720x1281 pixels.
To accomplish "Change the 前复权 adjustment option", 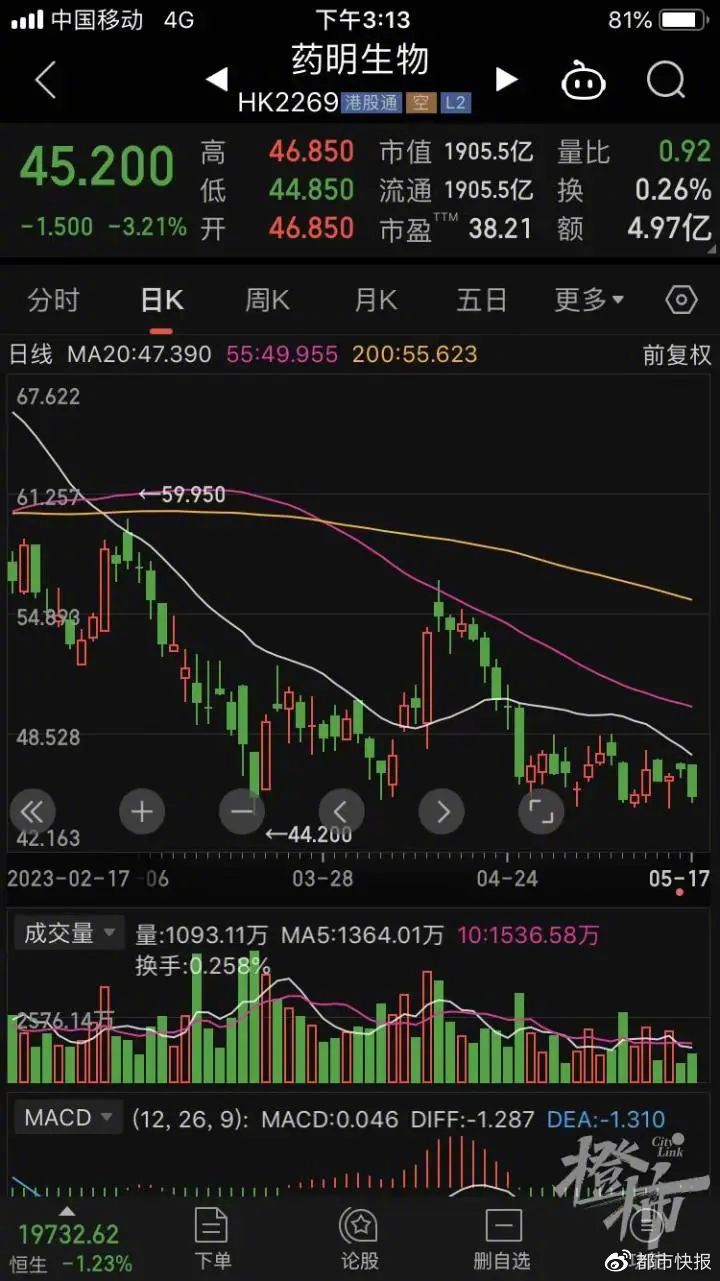I will coord(676,354).
